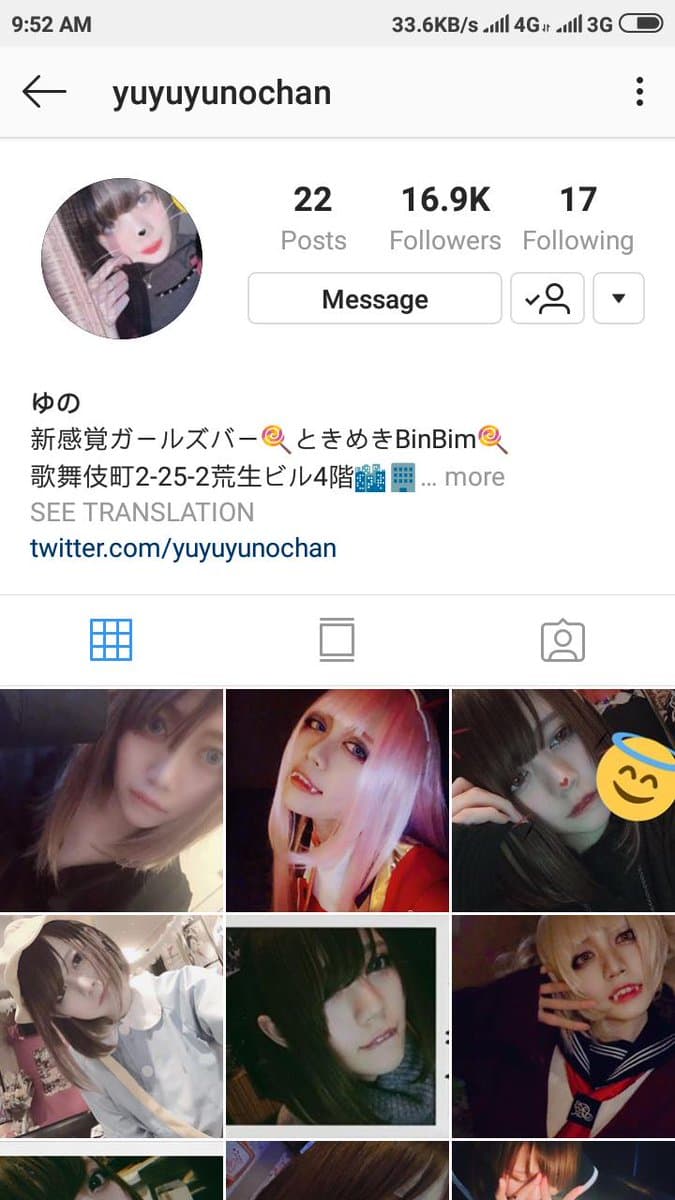Open the profile picture

(x=122, y=259)
